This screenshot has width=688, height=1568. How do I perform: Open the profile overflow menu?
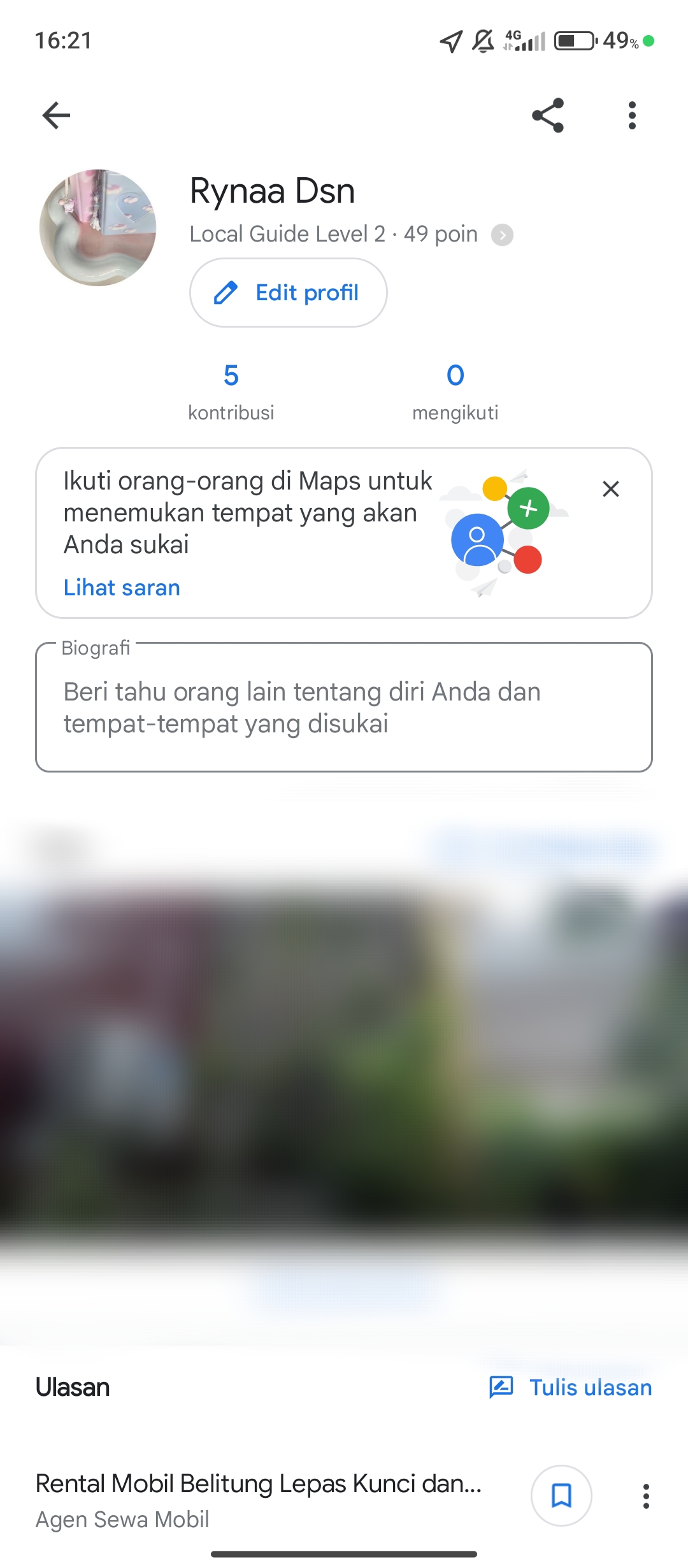(x=632, y=115)
